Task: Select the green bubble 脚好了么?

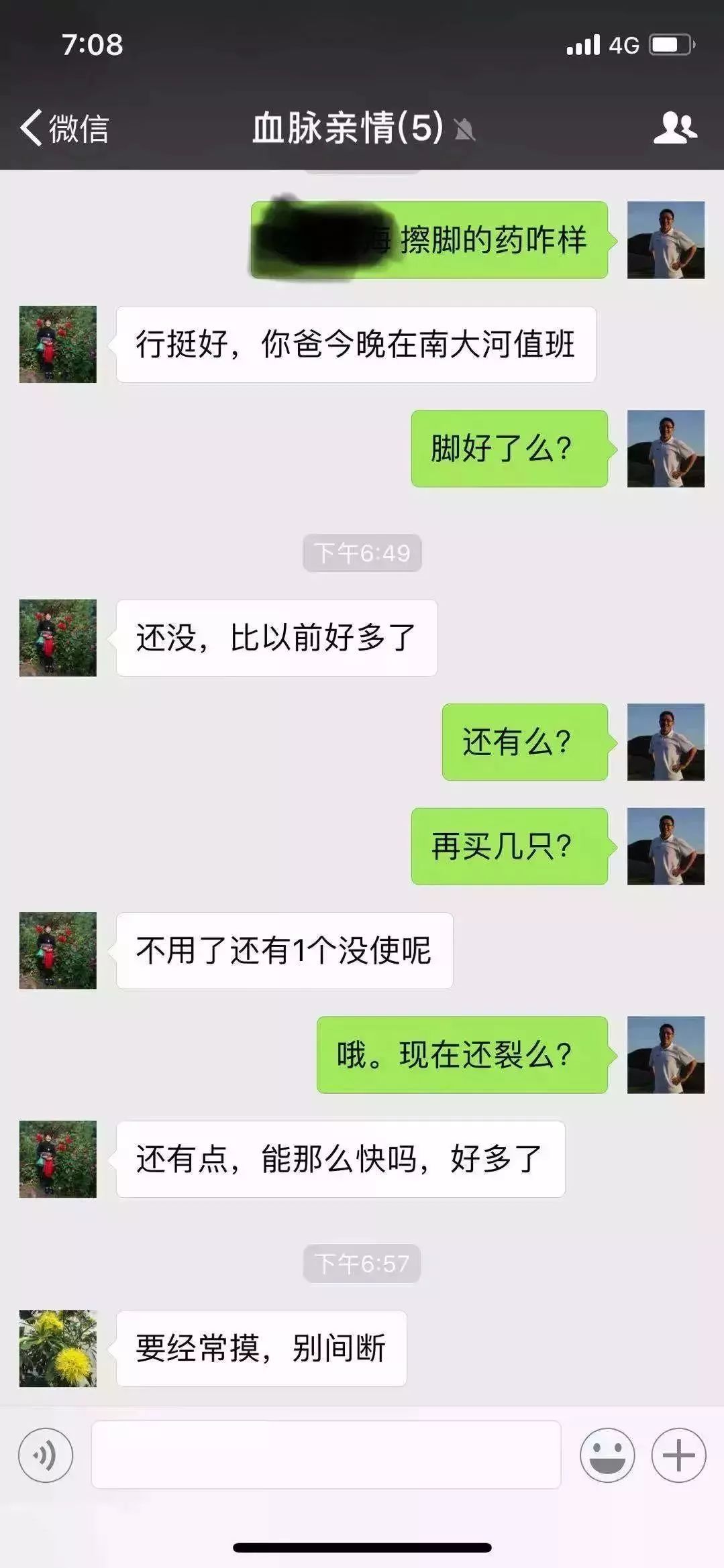Action: click(509, 448)
